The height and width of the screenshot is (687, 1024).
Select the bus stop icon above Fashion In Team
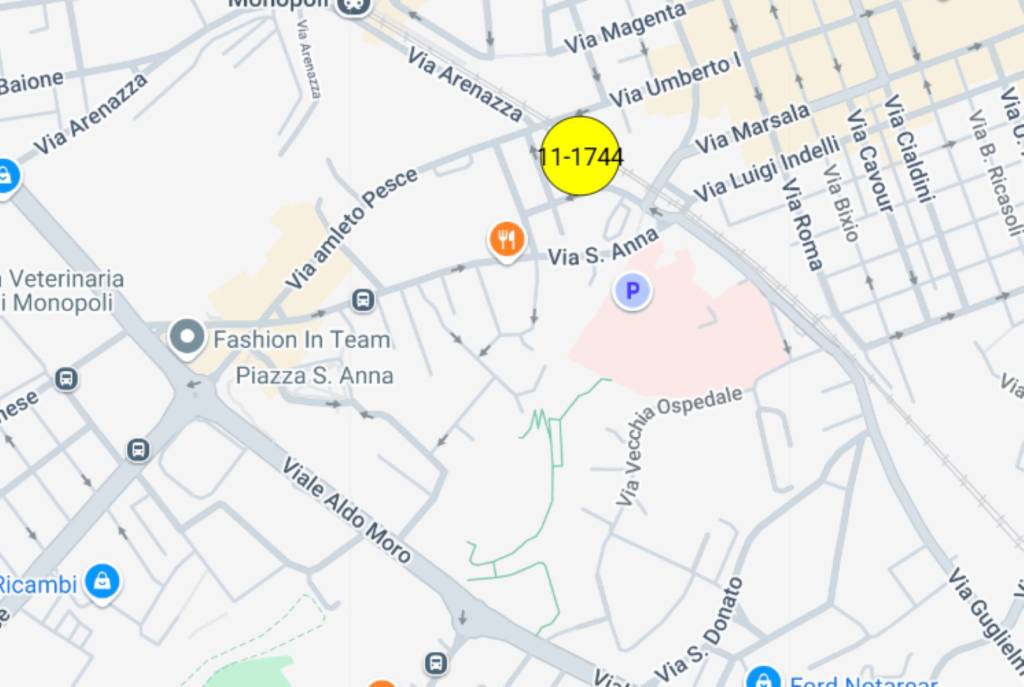pos(363,300)
